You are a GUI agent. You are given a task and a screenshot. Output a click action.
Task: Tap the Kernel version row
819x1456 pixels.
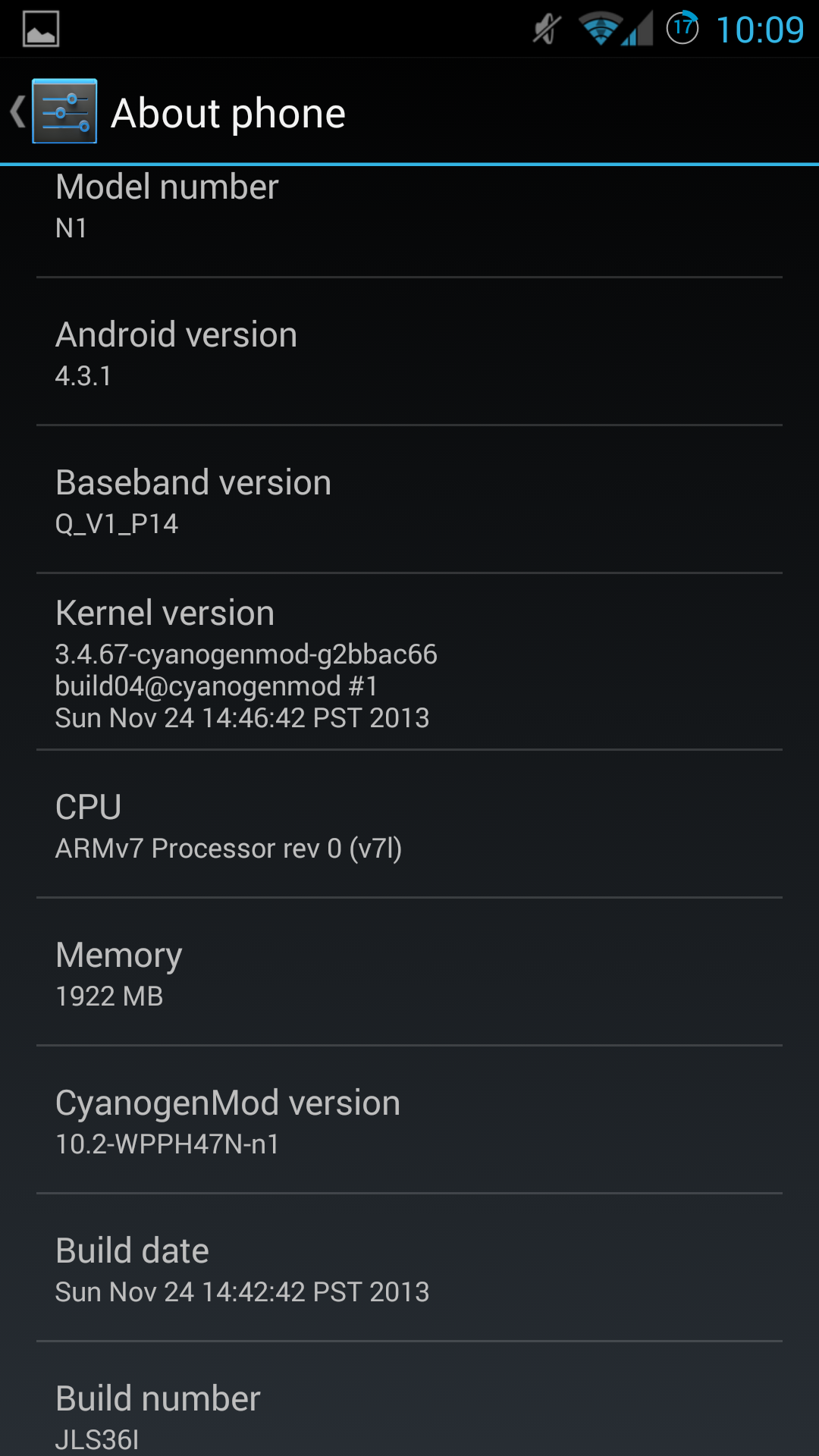[409, 662]
